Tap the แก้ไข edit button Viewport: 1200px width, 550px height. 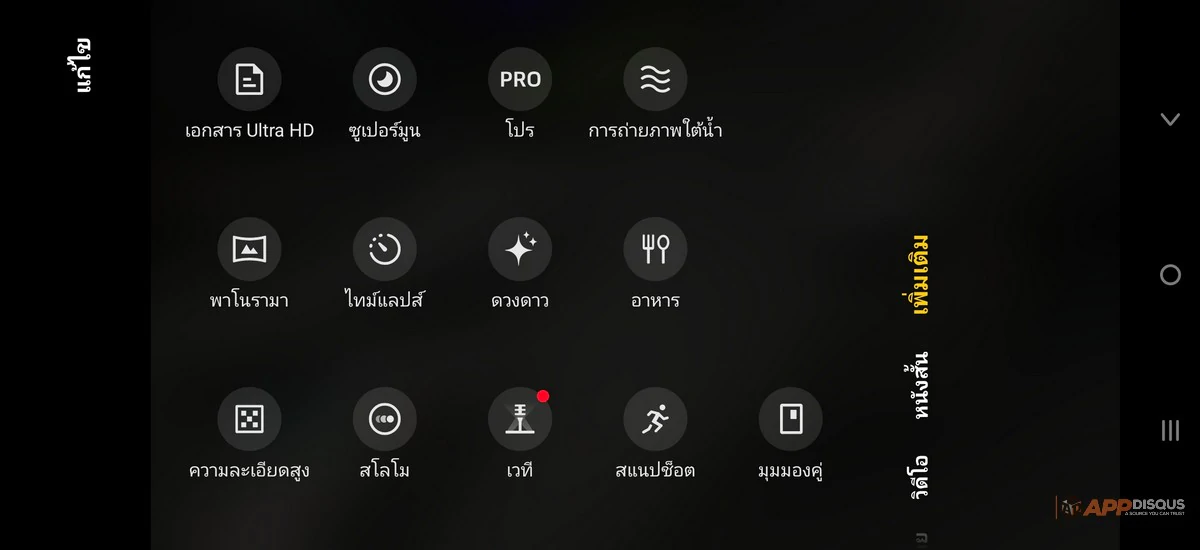(x=84, y=66)
